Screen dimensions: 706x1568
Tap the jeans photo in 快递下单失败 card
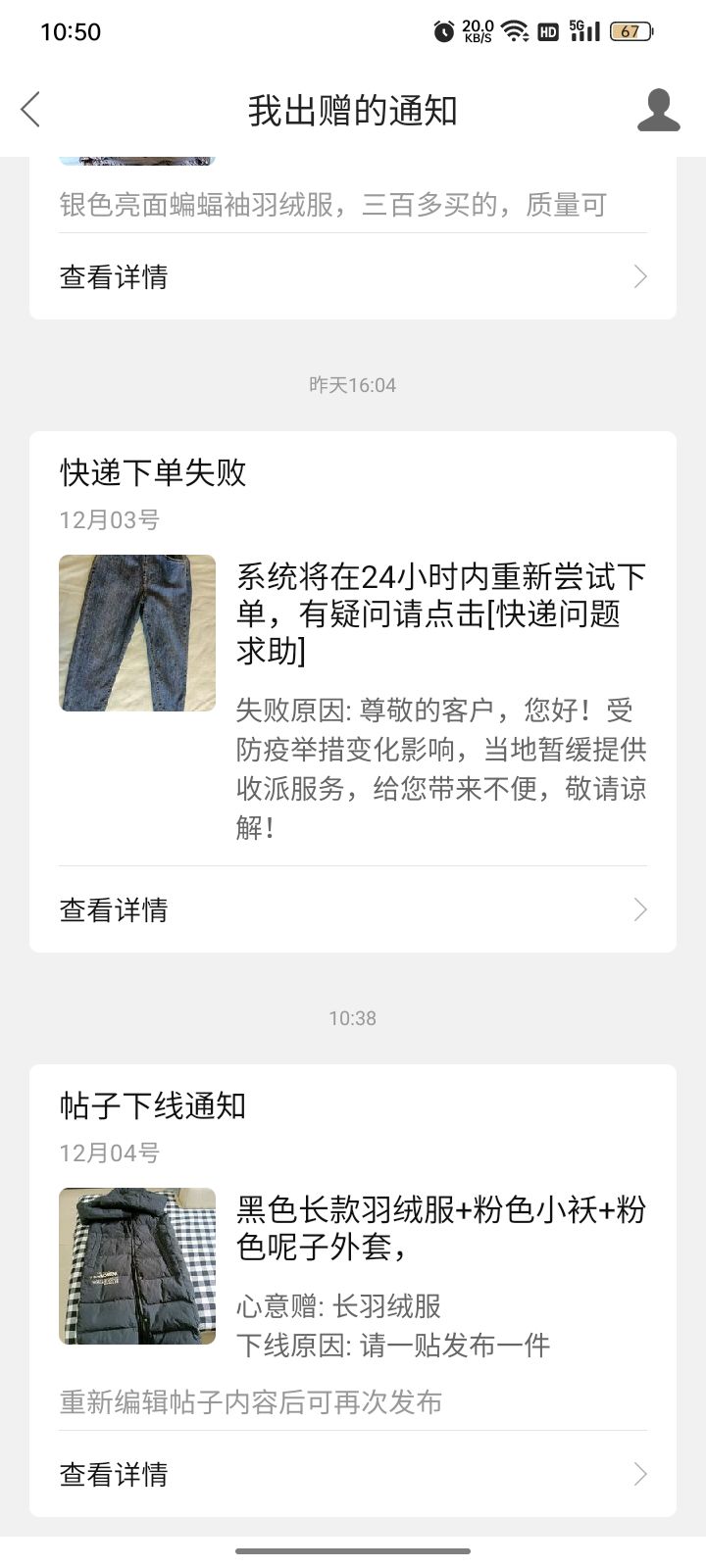coord(137,633)
